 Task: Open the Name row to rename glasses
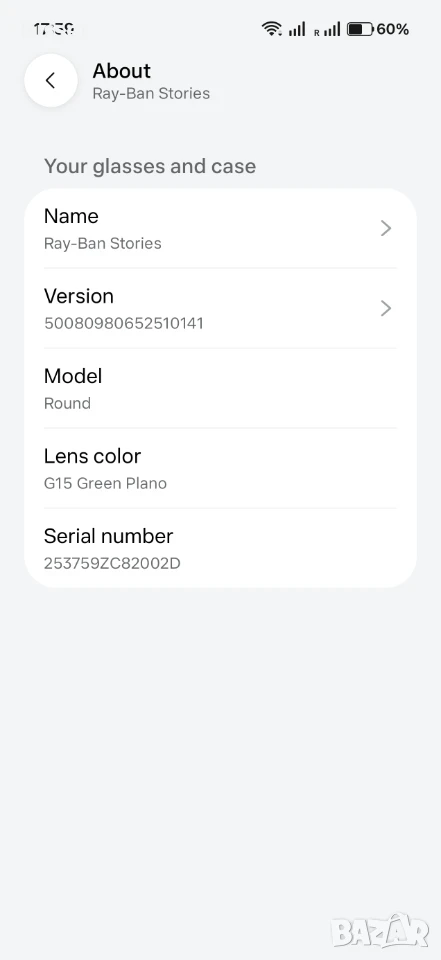coord(220,229)
